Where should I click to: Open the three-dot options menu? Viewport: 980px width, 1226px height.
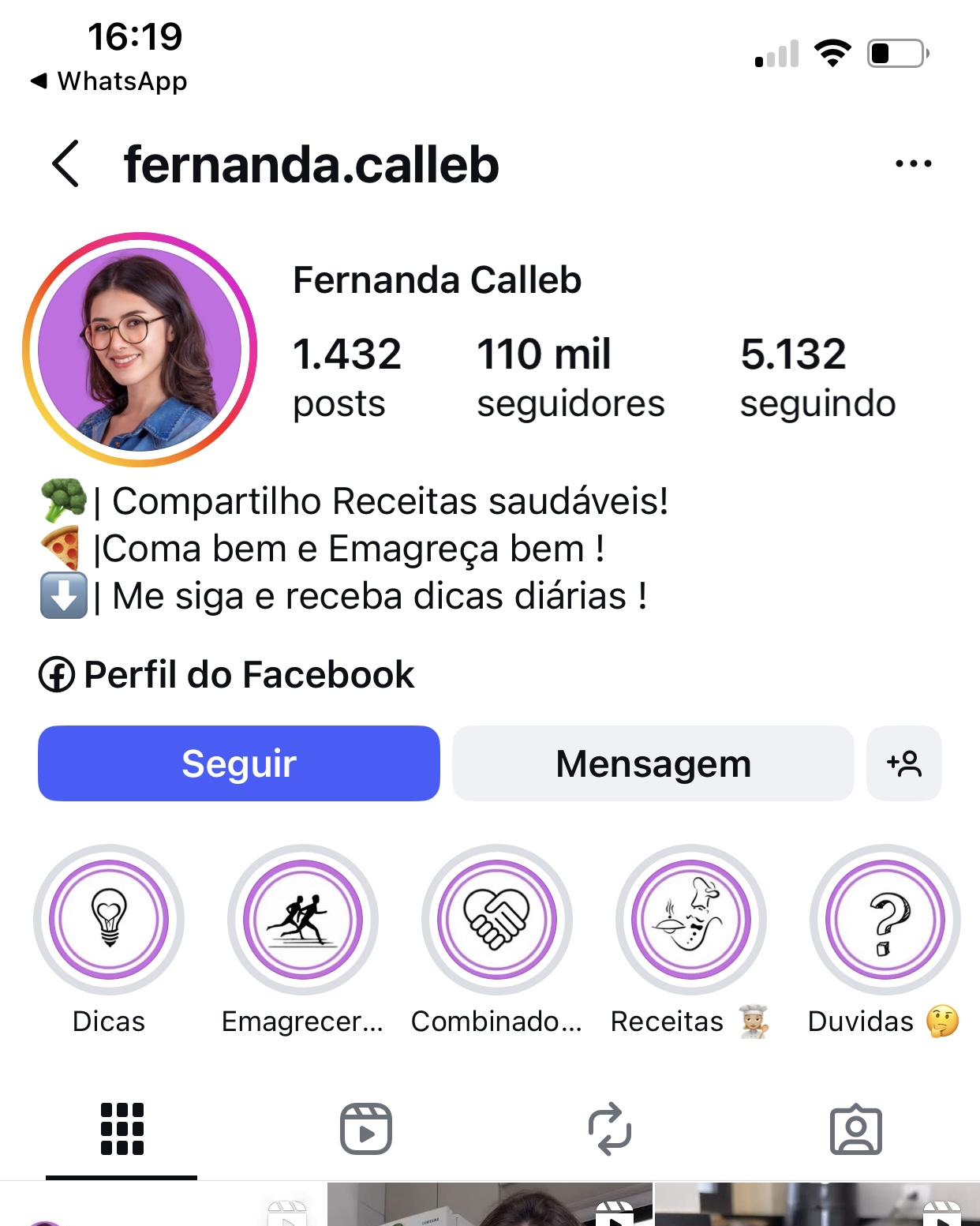tap(912, 163)
